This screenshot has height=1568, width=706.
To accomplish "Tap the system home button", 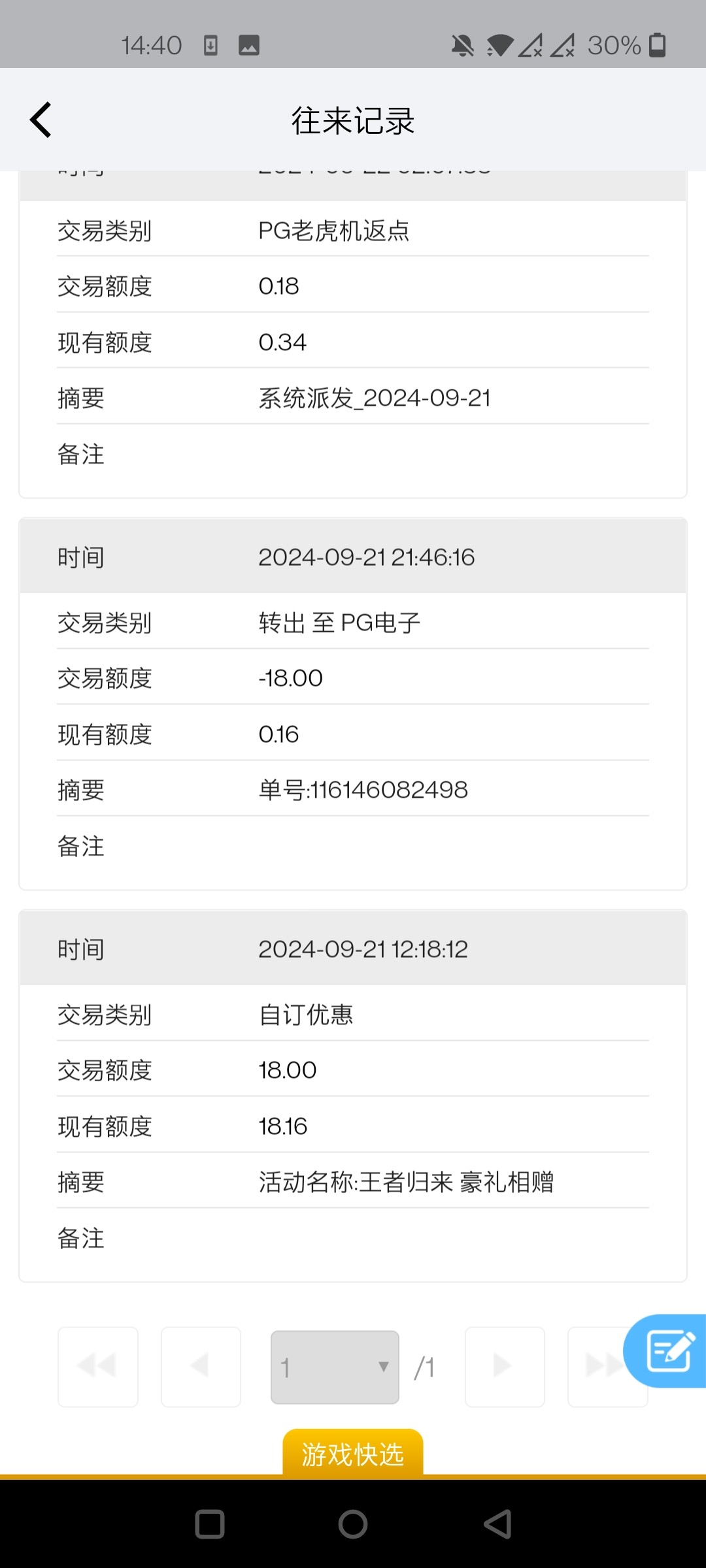I will tap(353, 1525).
